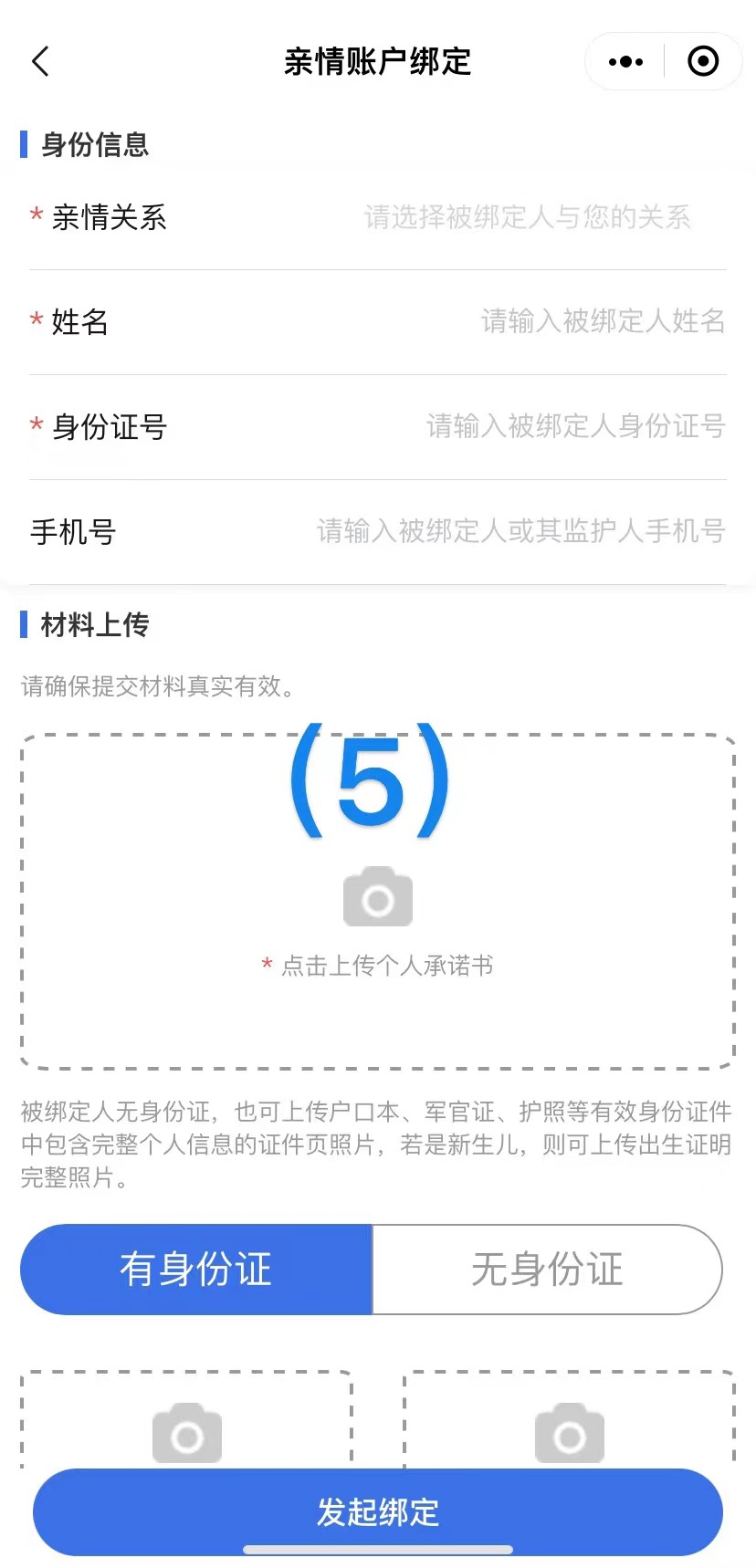Screen dimensions: 756x1568
Task: Enter the 身份证号 field
Action: pos(378,426)
